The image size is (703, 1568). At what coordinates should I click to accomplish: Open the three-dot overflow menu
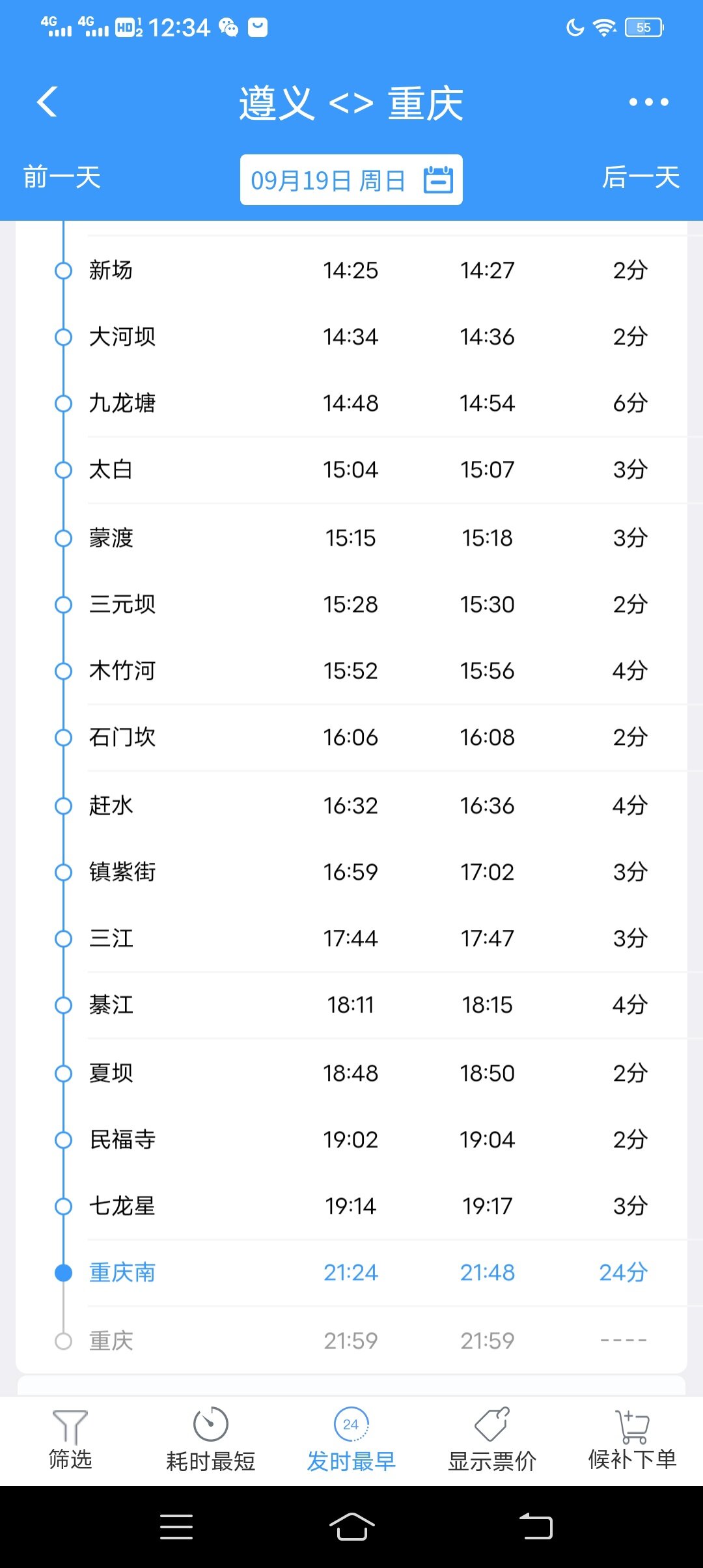click(648, 102)
